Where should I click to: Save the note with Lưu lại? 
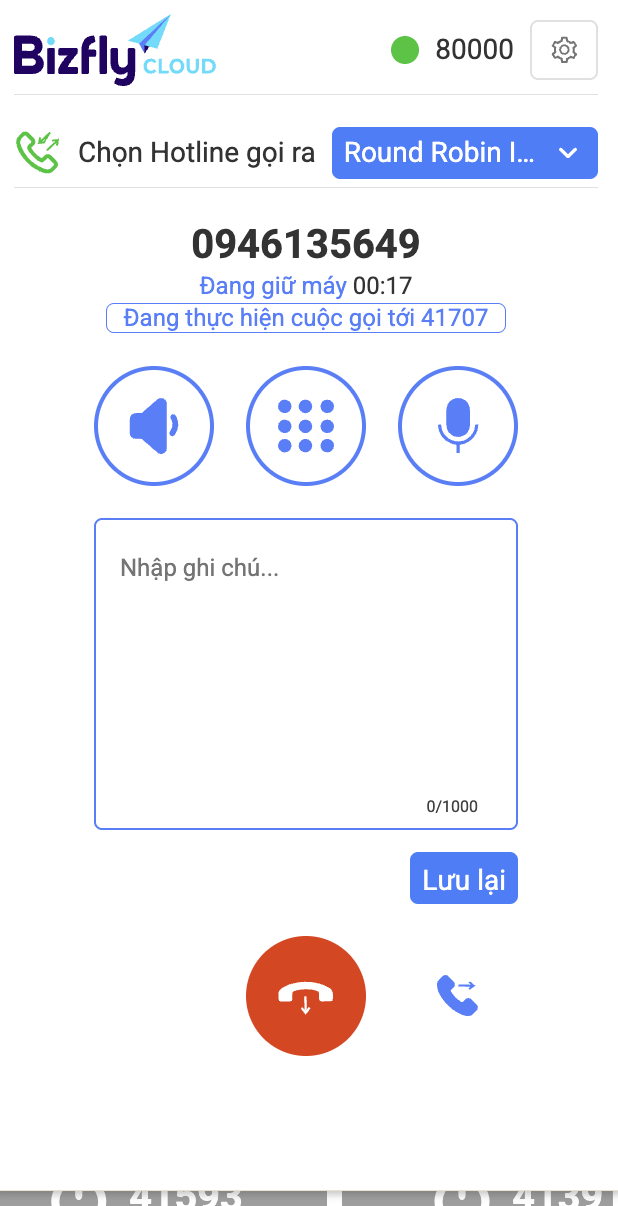click(463, 879)
